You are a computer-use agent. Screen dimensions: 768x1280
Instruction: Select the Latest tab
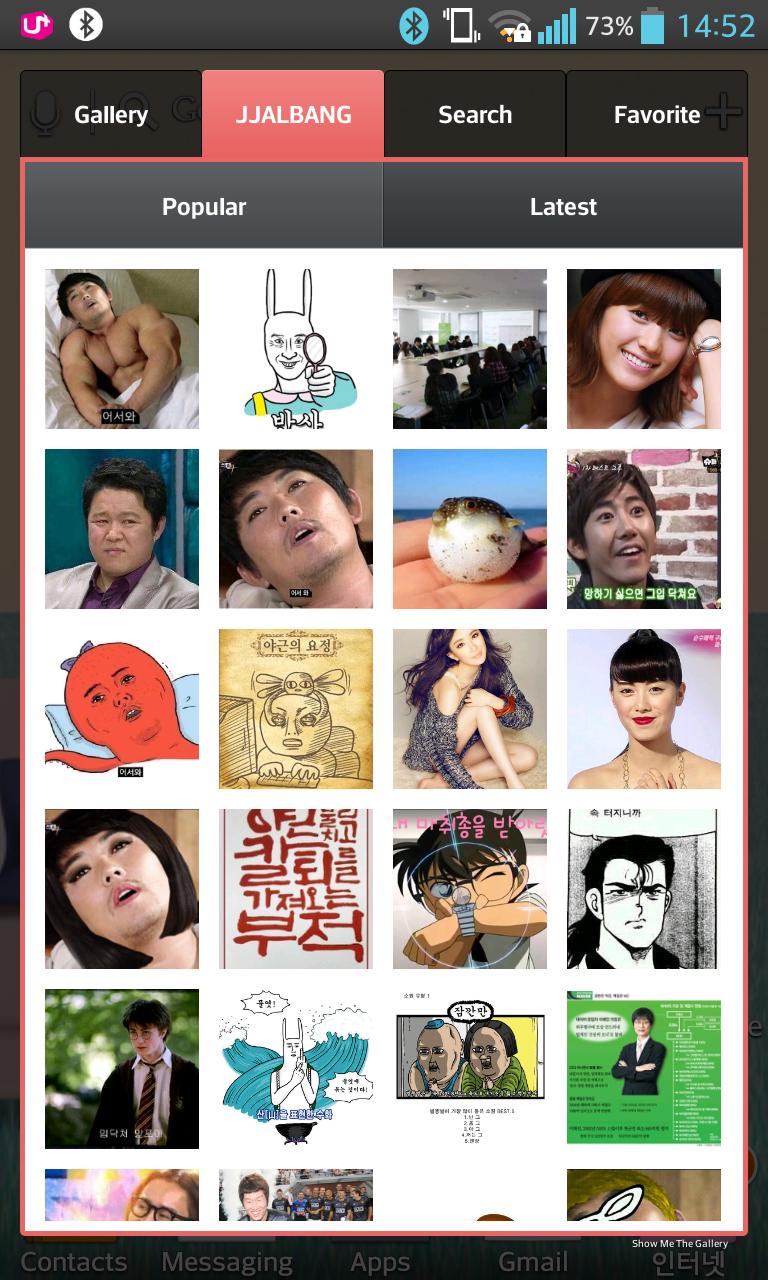point(563,206)
